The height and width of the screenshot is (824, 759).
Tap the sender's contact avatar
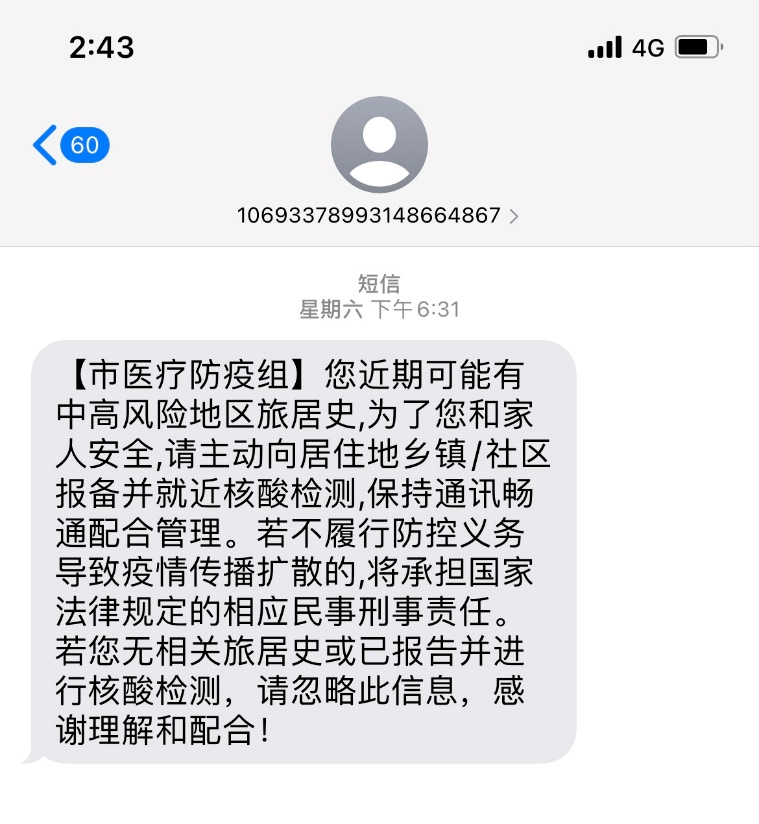(x=379, y=145)
